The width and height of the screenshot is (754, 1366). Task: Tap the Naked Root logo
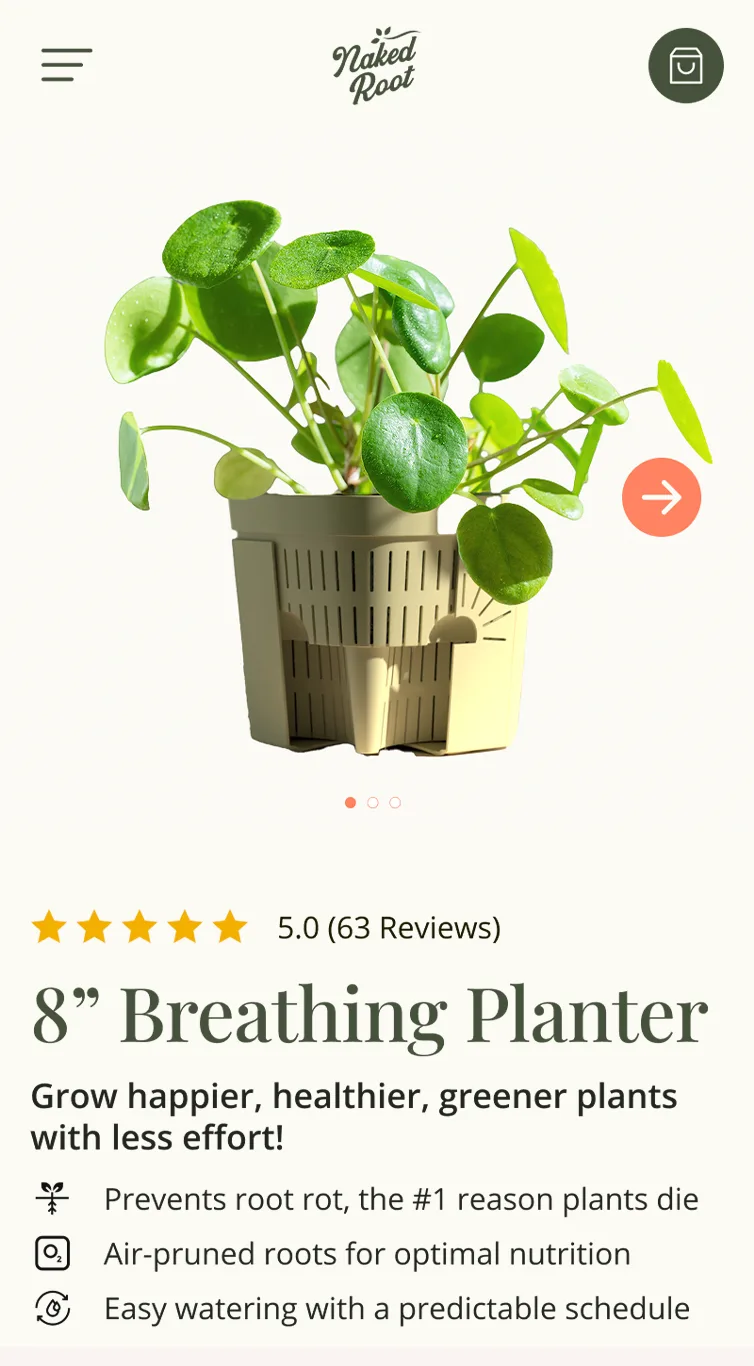click(x=375, y=66)
